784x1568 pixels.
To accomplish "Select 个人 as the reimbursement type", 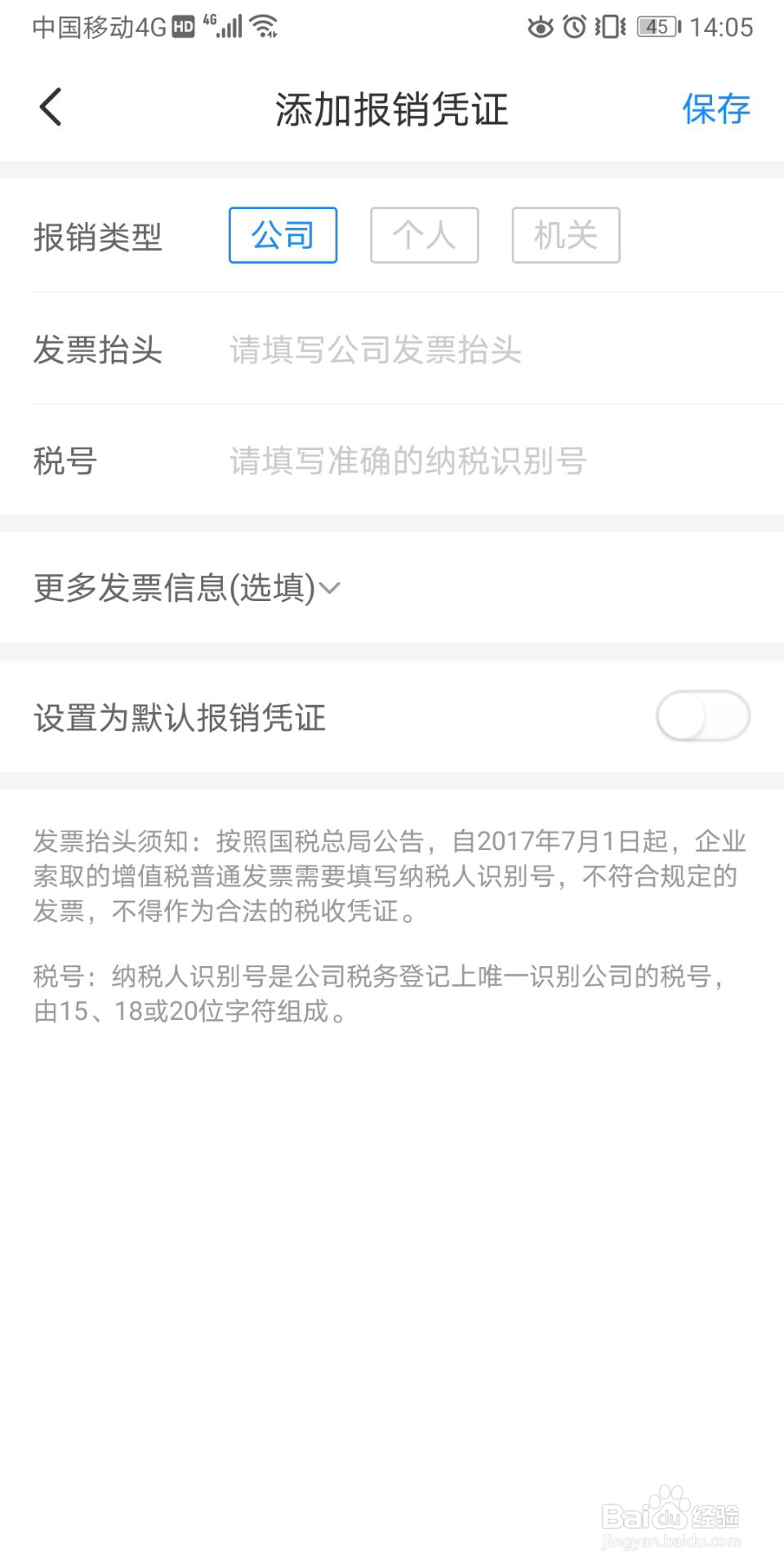I will click(x=424, y=235).
